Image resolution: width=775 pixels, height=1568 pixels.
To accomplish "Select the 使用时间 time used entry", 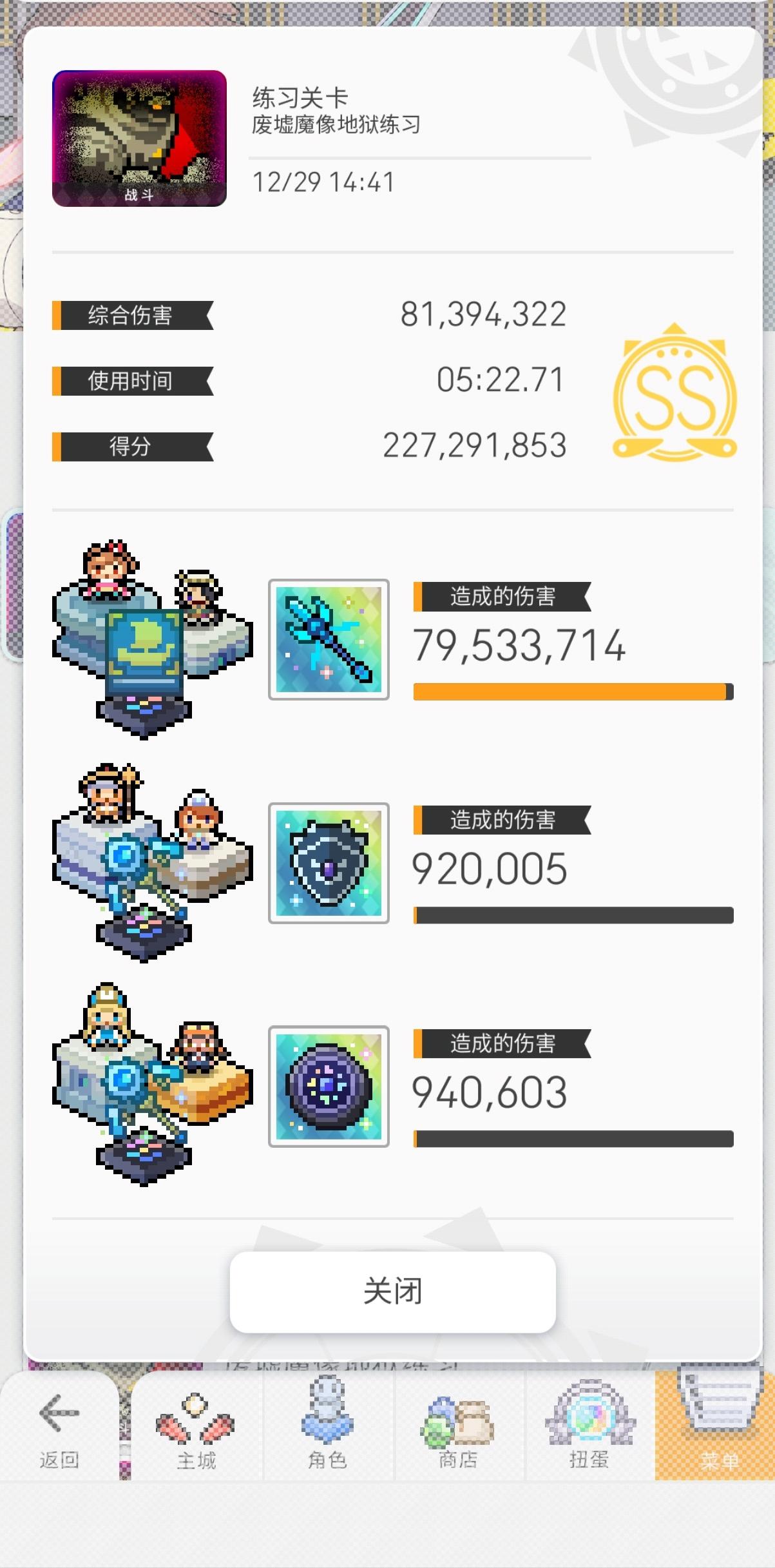I will (132, 380).
